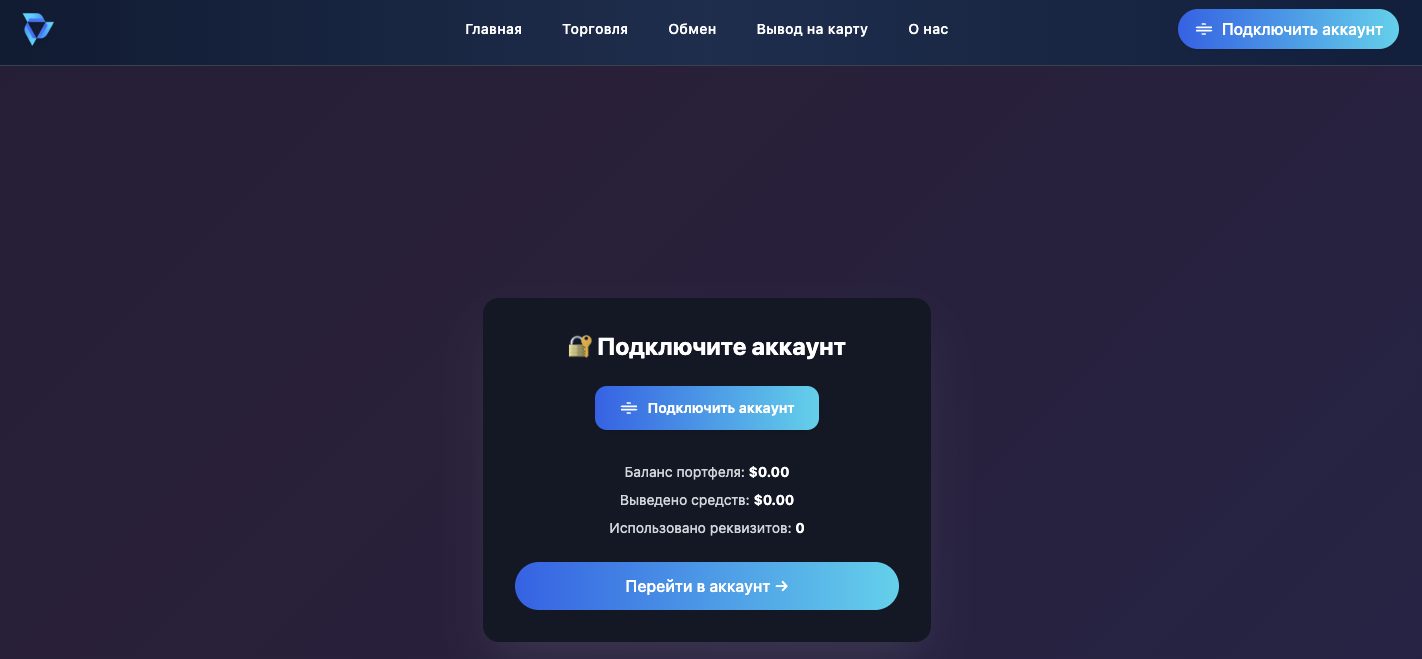This screenshot has height=659, width=1422.
Task: Open Вывод на карту page
Action: 812,29
